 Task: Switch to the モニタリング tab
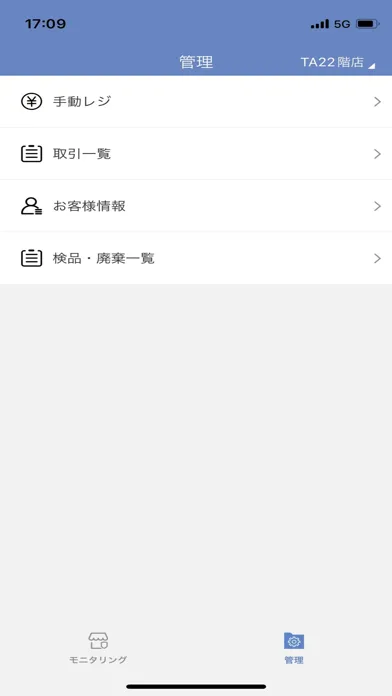(x=98, y=648)
